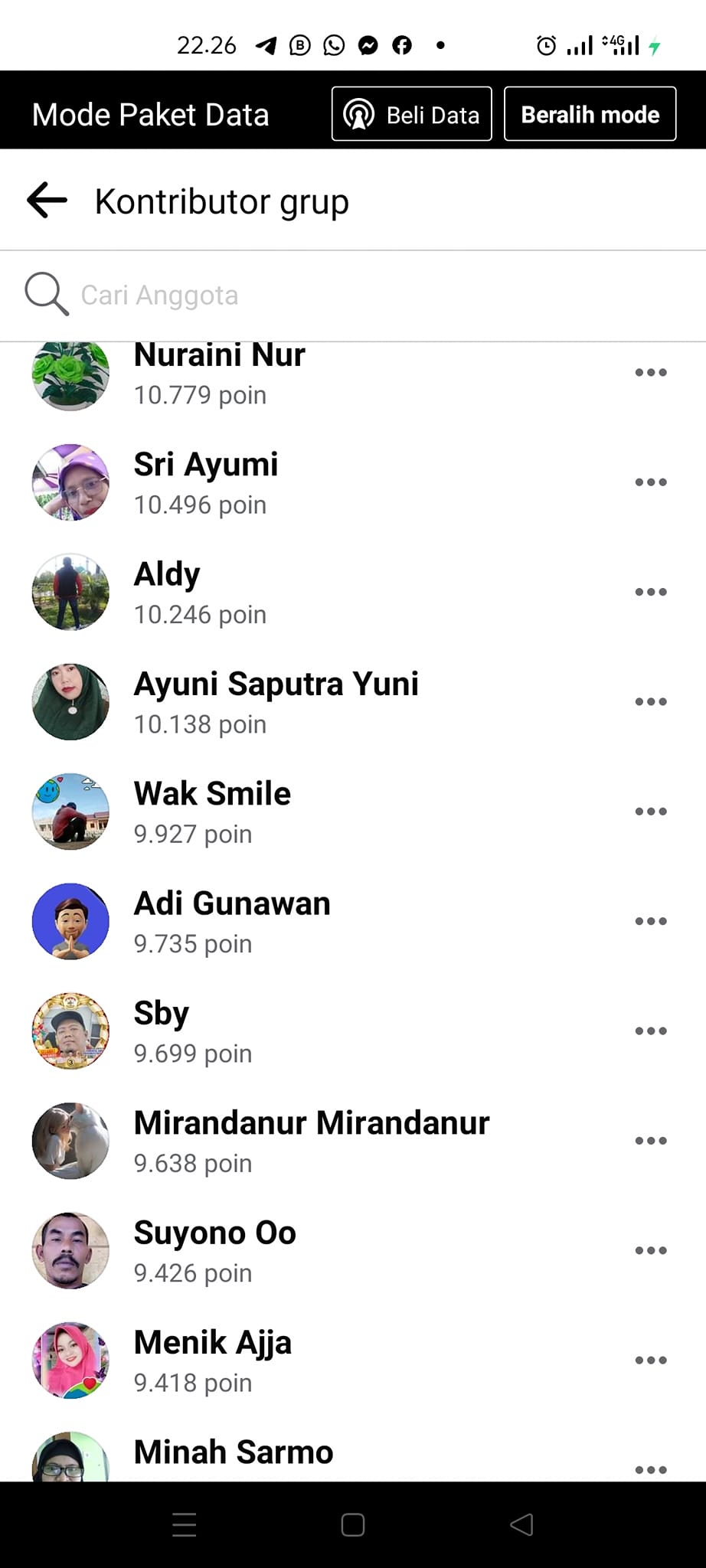Screen dimensions: 706x1568
Task: Open more options for Adi Gunawan
Action: 651,921
